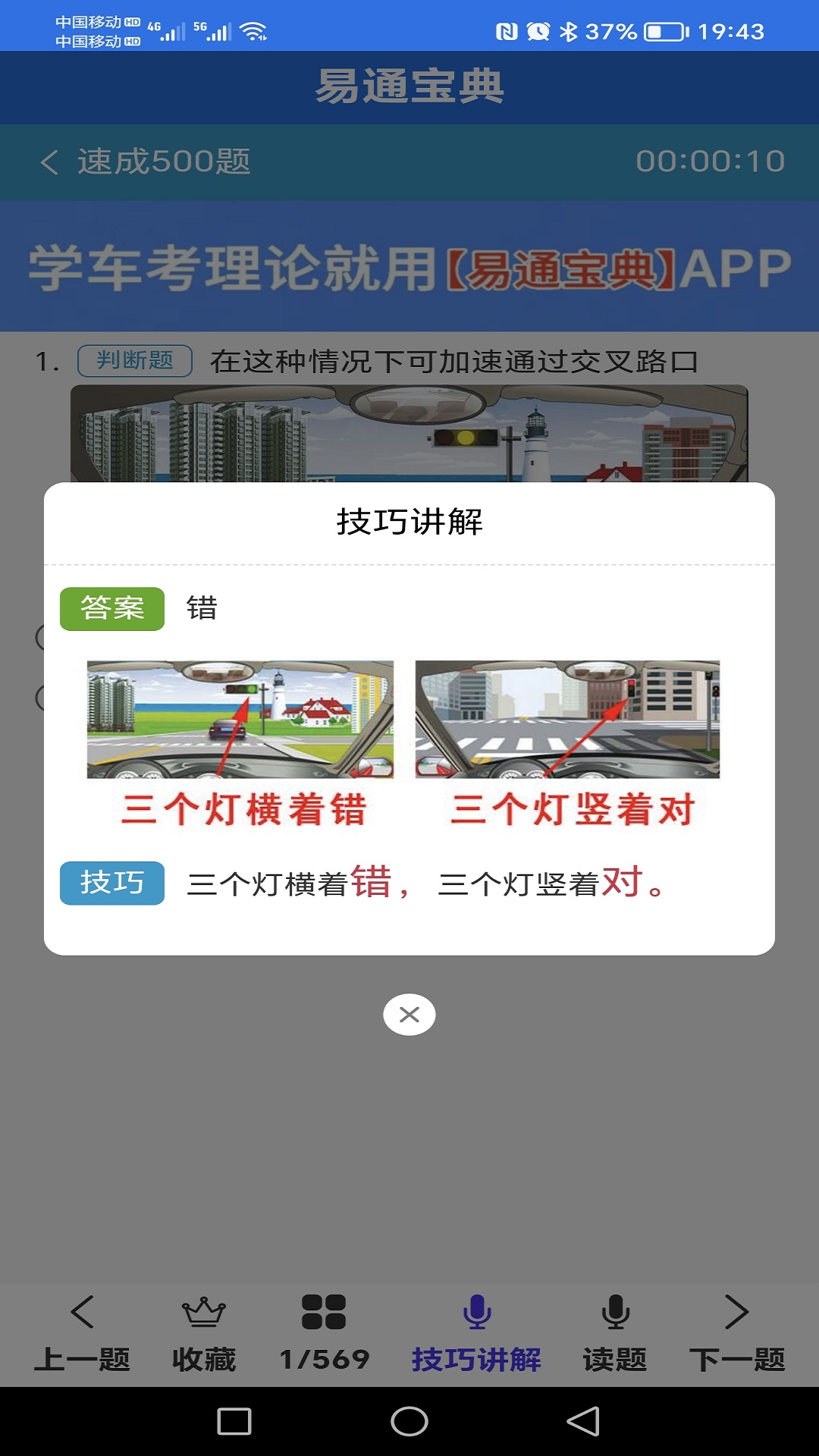View the 三个灯横着错 example image

[x=239, y=720]
